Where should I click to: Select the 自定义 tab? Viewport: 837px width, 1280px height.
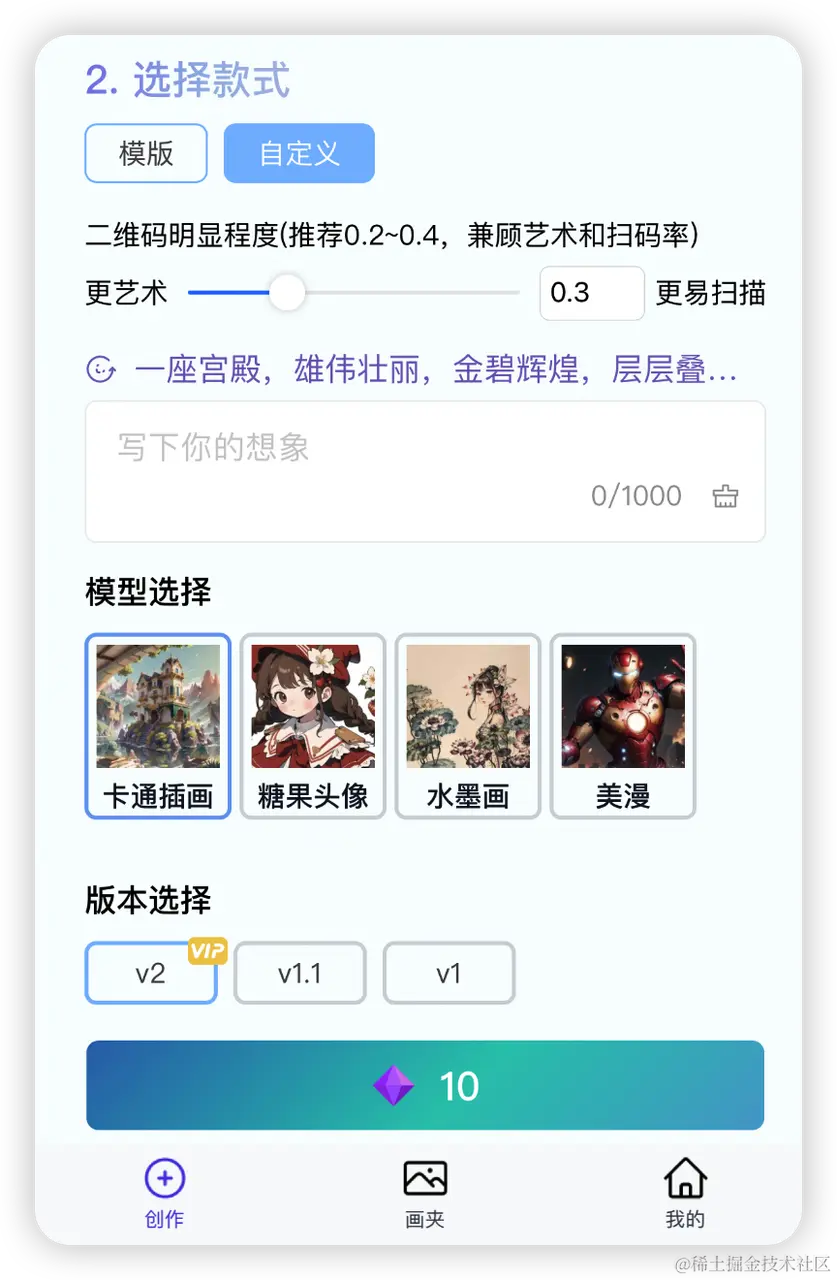(299, 153)
